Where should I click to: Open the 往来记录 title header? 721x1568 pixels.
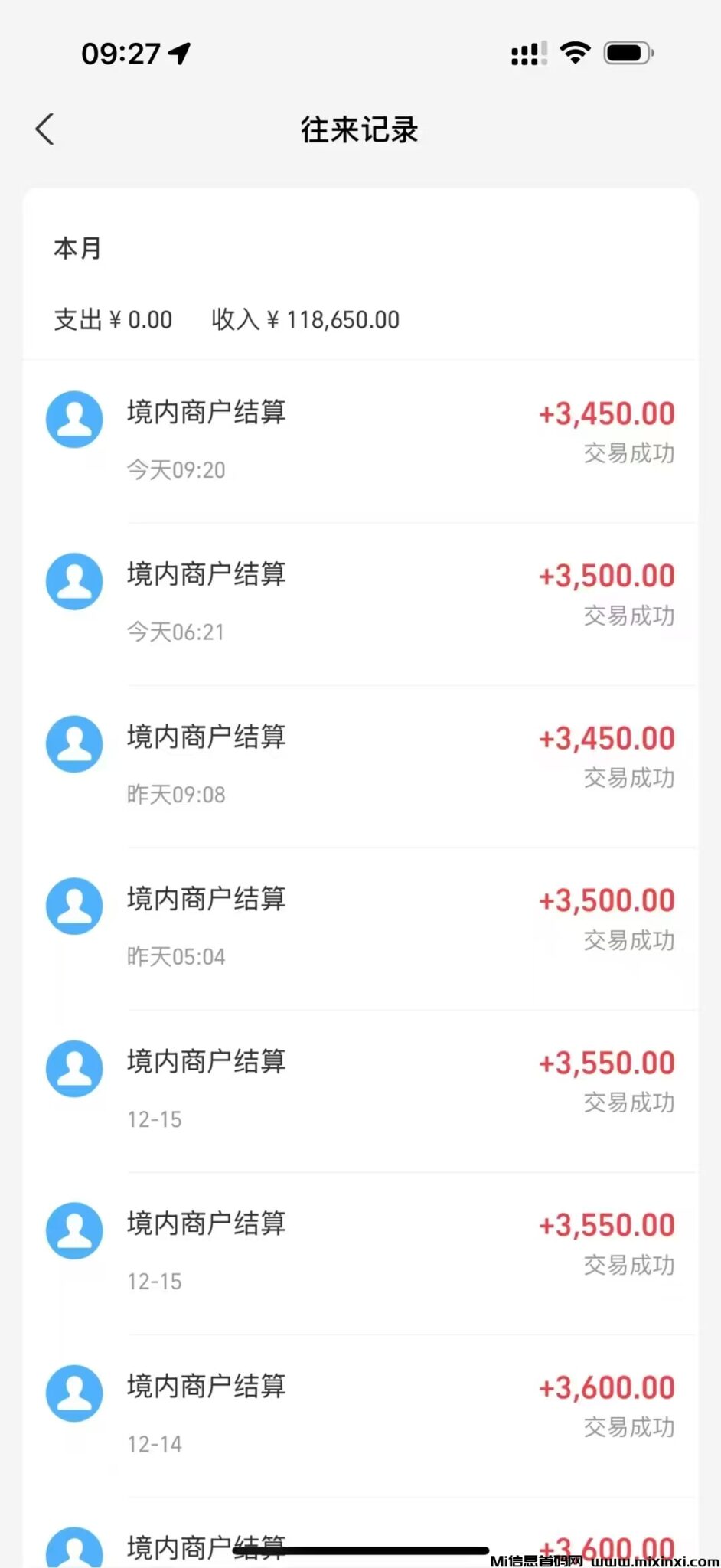tap(360, 129)
